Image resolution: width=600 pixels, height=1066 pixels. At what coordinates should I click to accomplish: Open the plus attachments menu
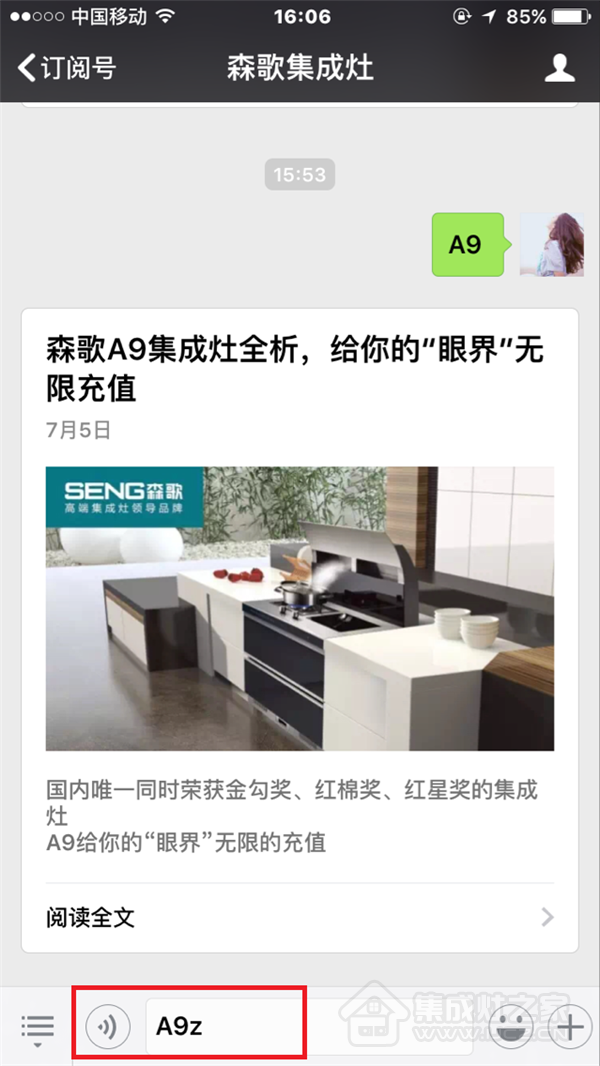[570, 1027]
